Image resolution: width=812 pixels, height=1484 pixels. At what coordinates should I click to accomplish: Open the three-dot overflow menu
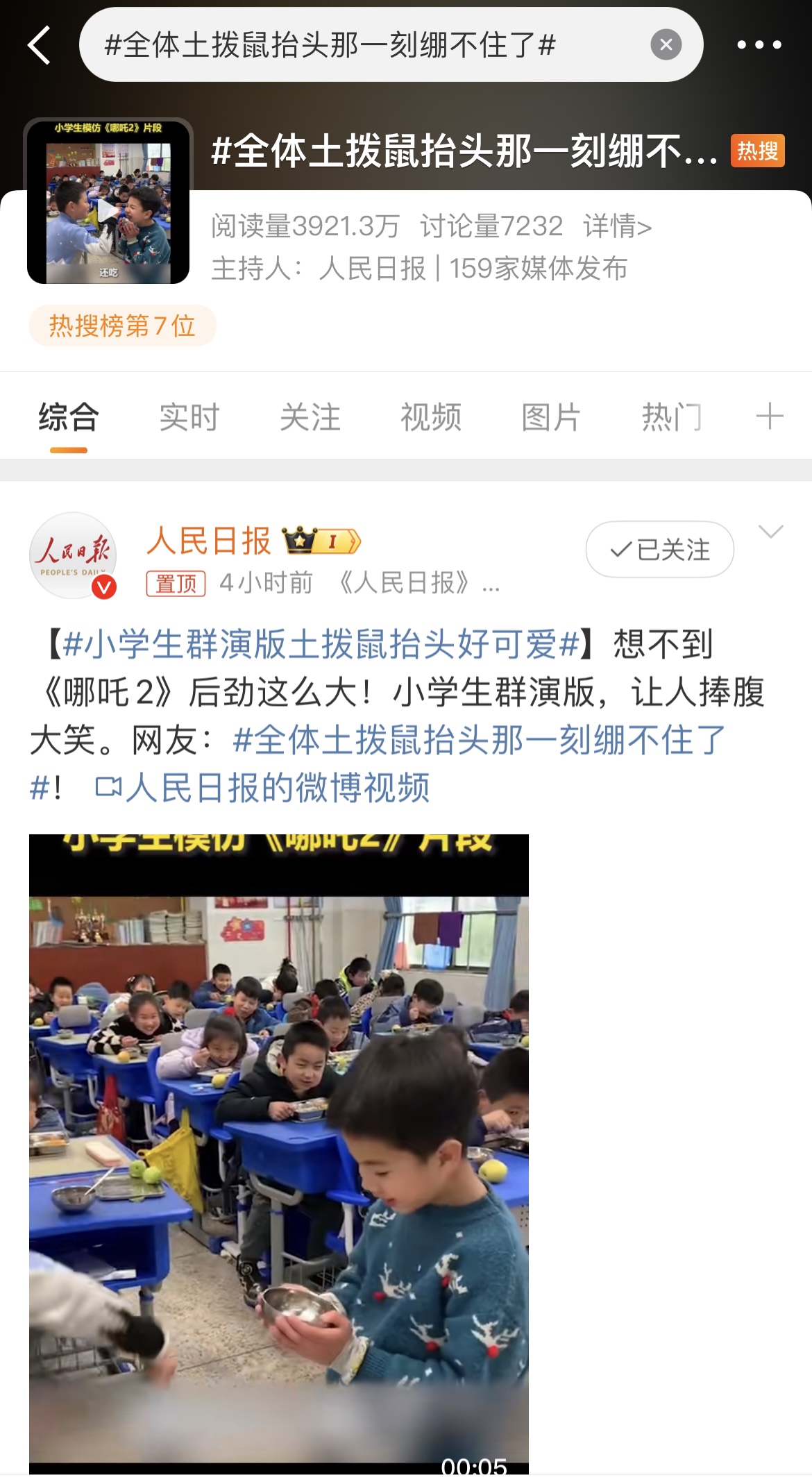coord(759,45)
